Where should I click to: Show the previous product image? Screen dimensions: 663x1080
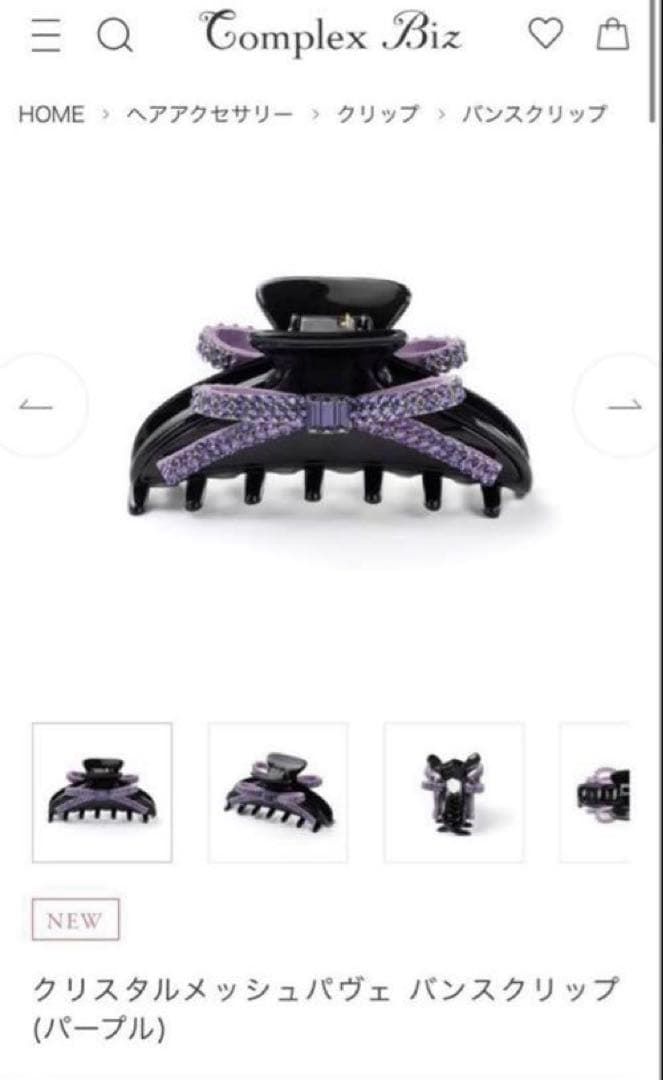[37, 405]
